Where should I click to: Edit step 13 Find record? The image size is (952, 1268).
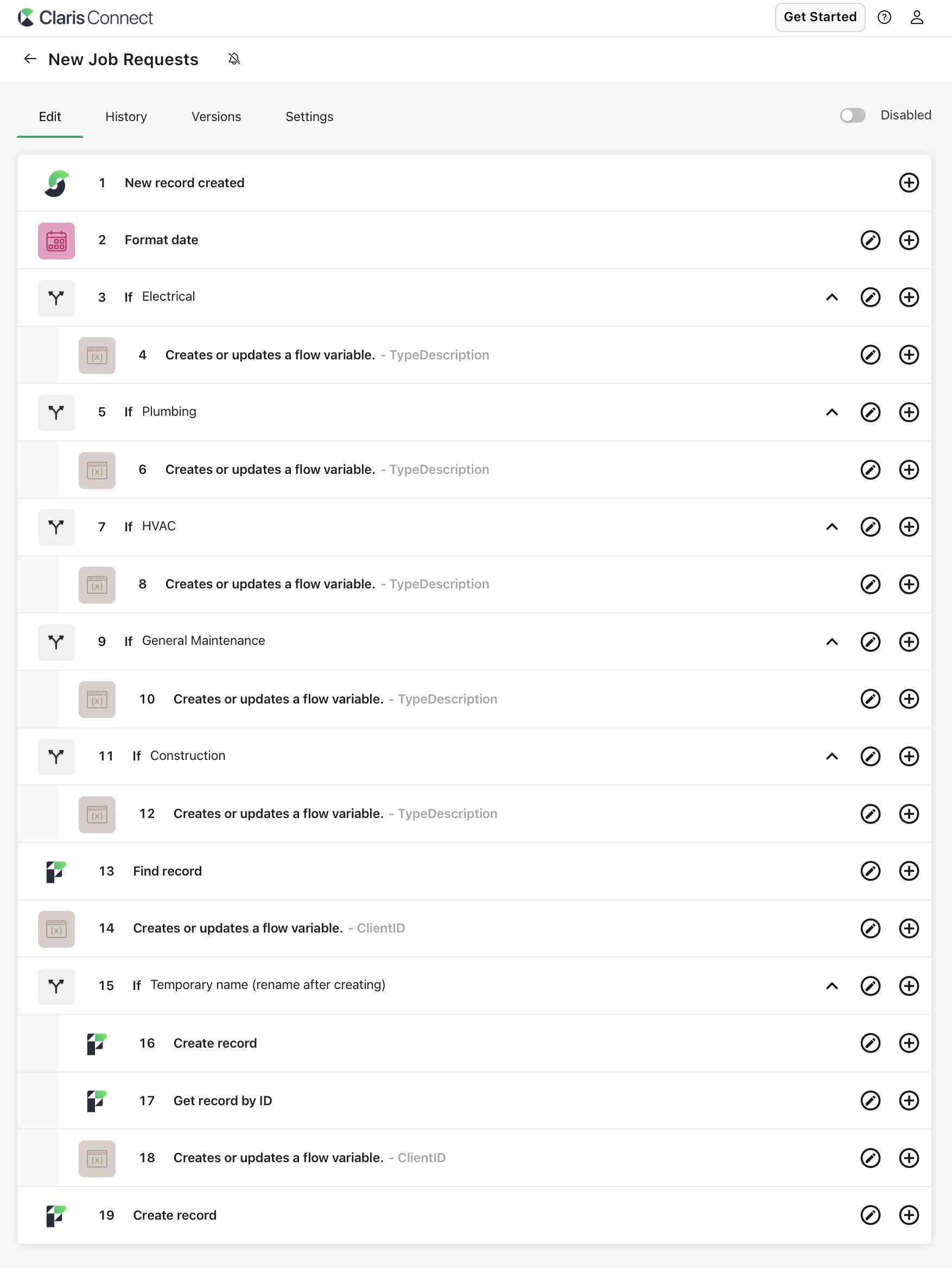(x=870, y=871)
